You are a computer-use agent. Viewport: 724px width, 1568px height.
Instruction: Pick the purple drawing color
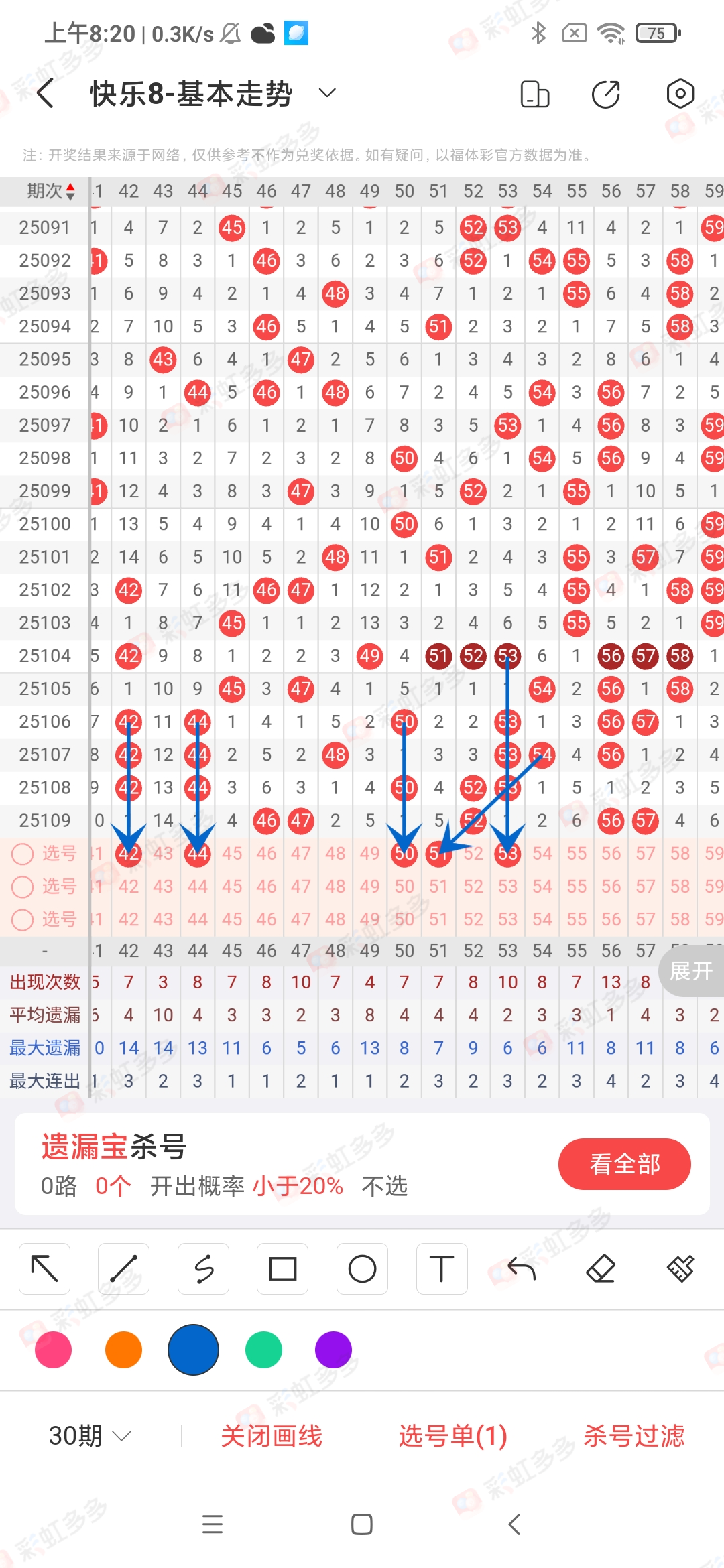click(x=333, y=1350)
